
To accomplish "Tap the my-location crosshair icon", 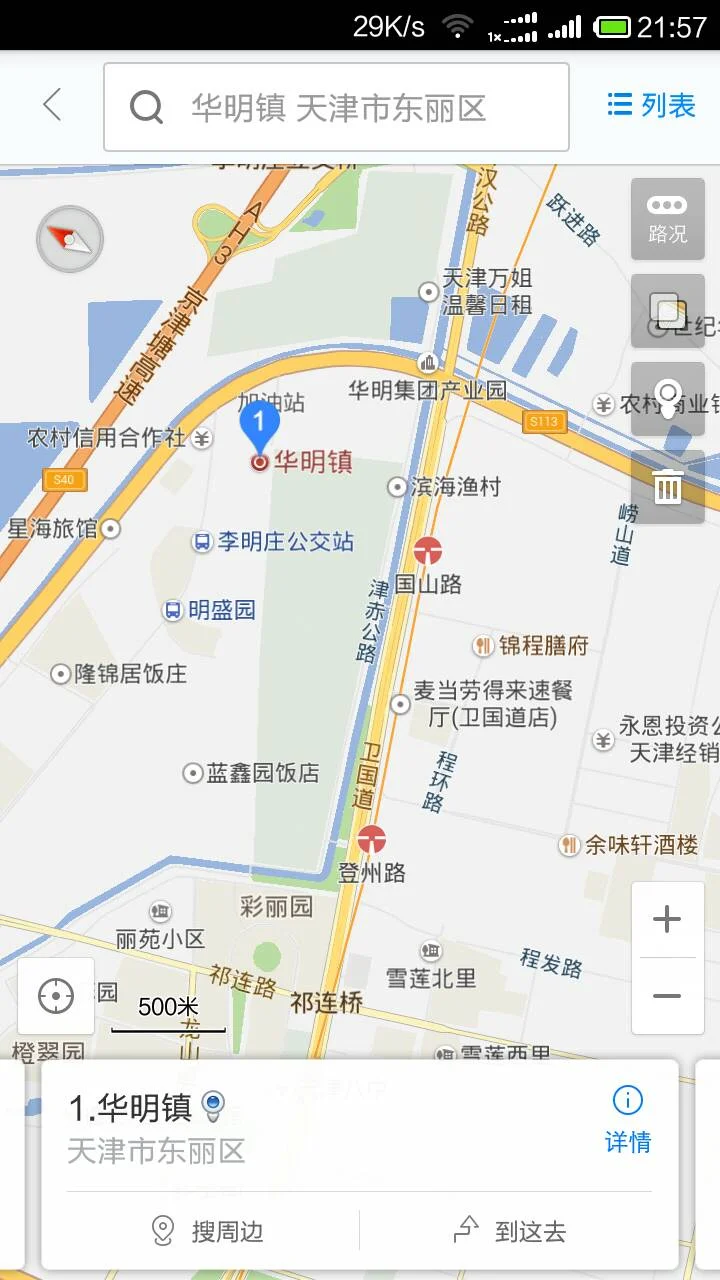I will click(55, 993).
